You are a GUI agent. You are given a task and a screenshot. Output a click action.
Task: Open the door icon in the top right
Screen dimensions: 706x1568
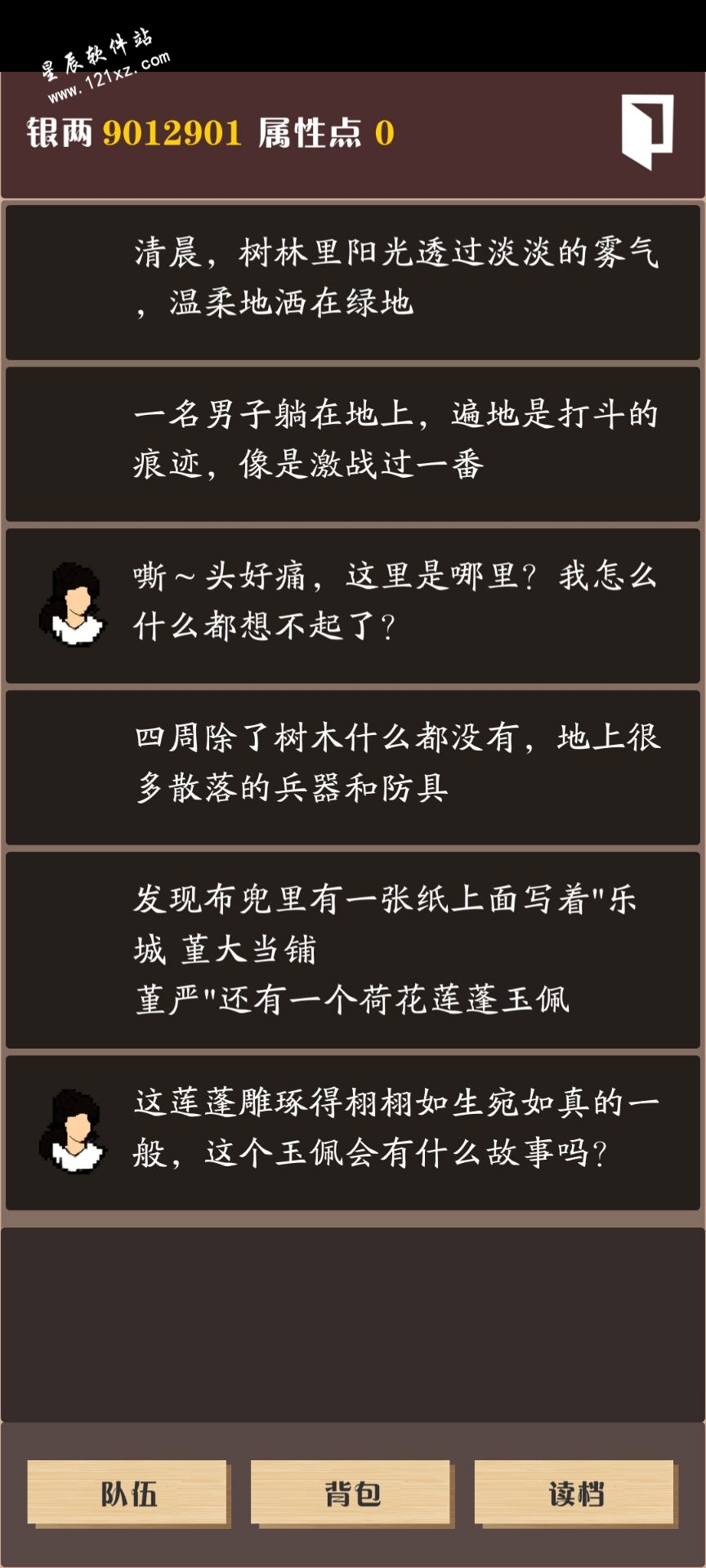(x=647, y=131)
